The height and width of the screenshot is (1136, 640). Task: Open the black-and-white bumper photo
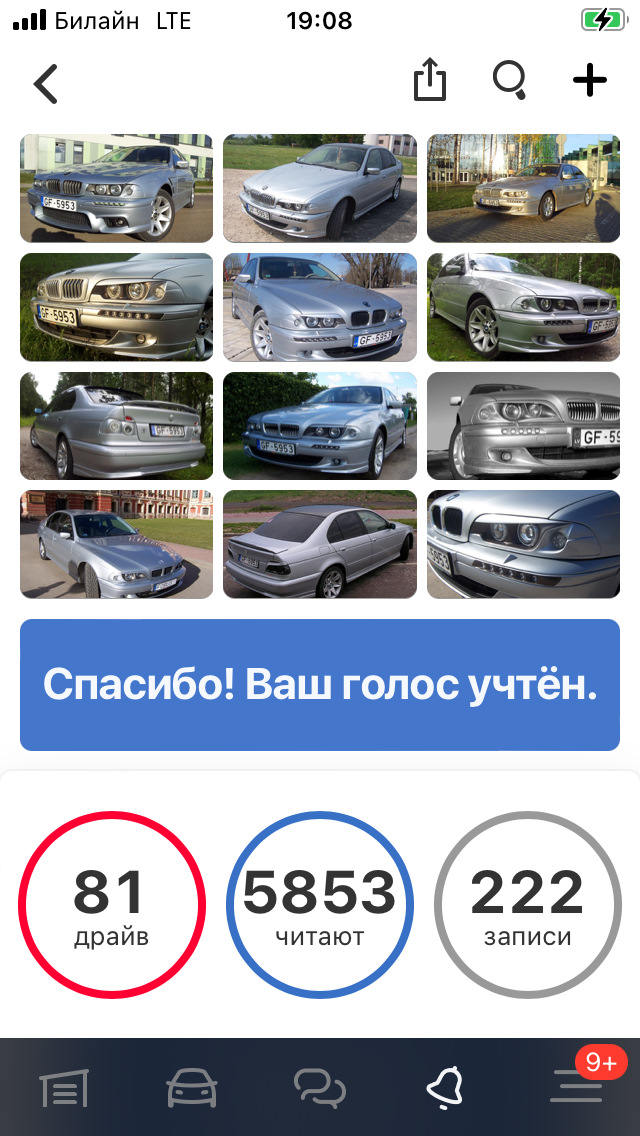pos(523,426)
